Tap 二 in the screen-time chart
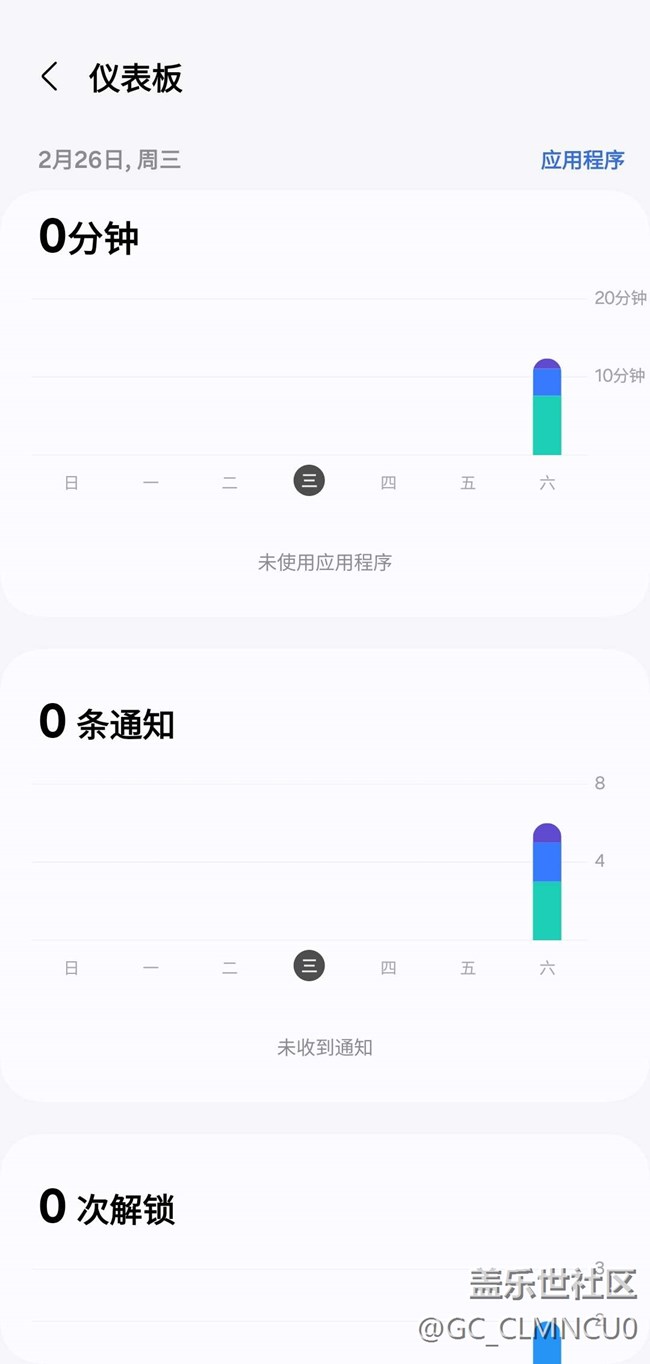The height and width of the screenshot is (1364, 650). click(230, 483)
